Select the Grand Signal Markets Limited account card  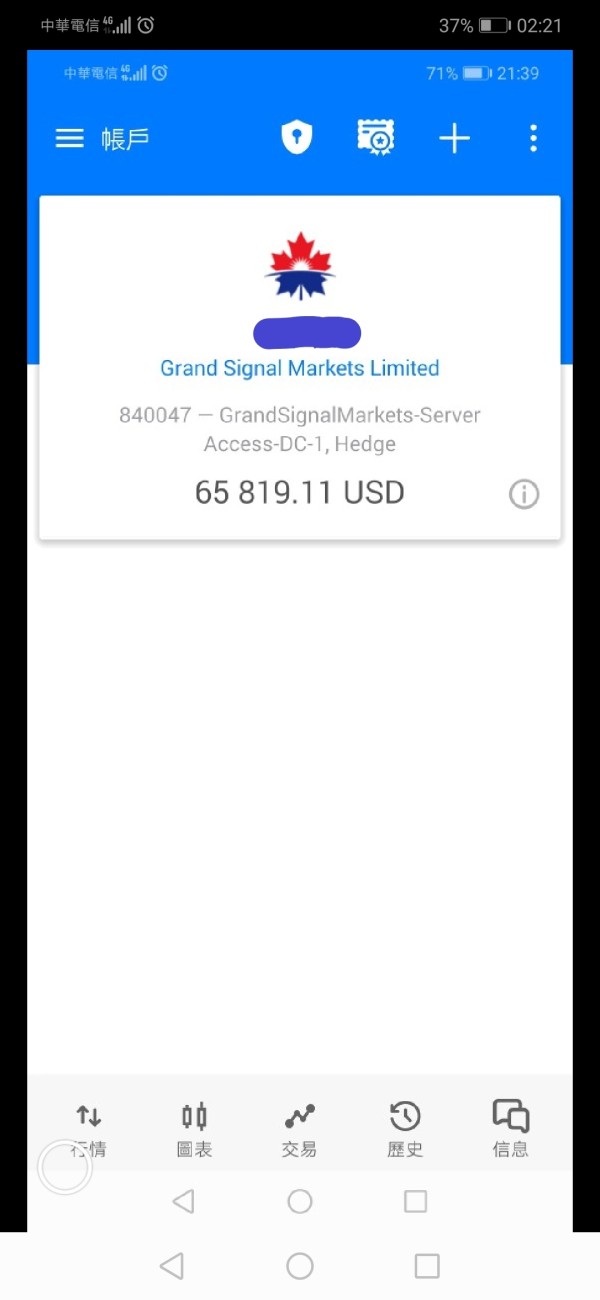point(299,367)
